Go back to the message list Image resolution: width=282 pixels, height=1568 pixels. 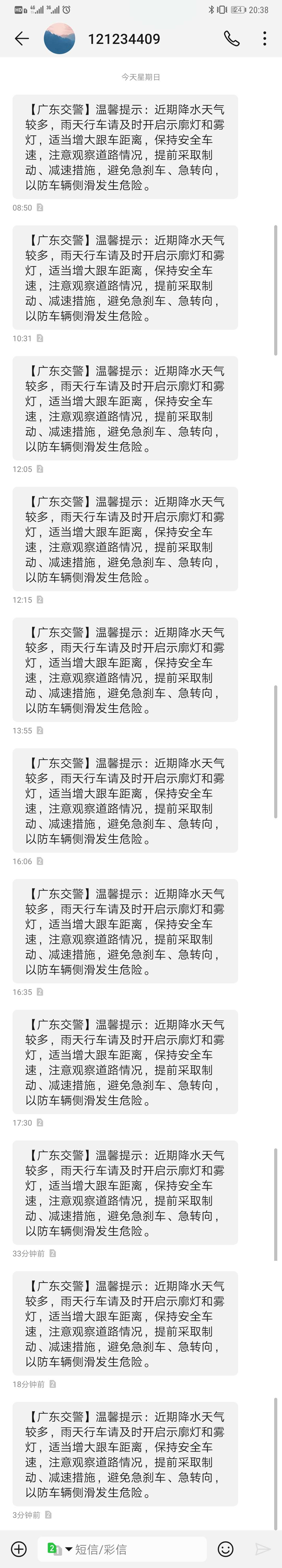pos(22,39)
